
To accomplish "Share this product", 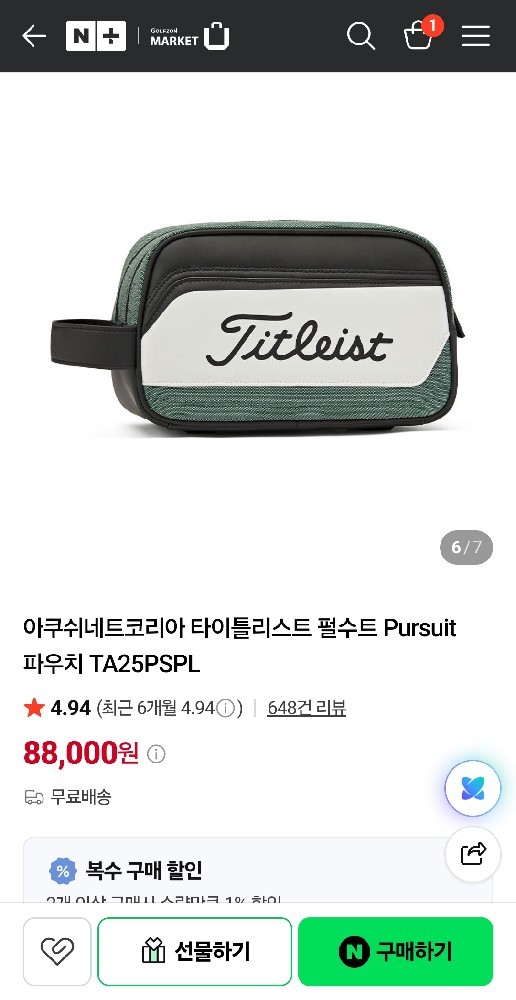I will click(x=473, y=854).
